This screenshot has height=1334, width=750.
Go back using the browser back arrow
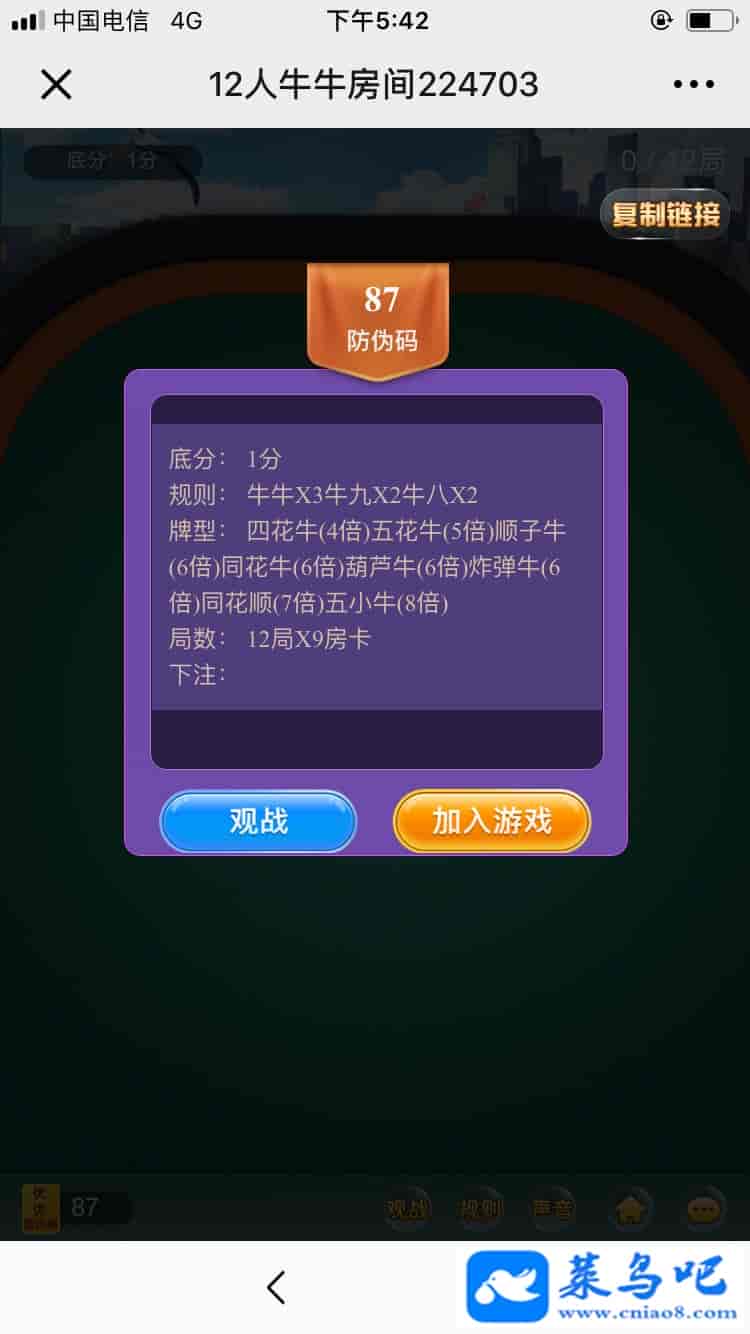(277, 1288)
